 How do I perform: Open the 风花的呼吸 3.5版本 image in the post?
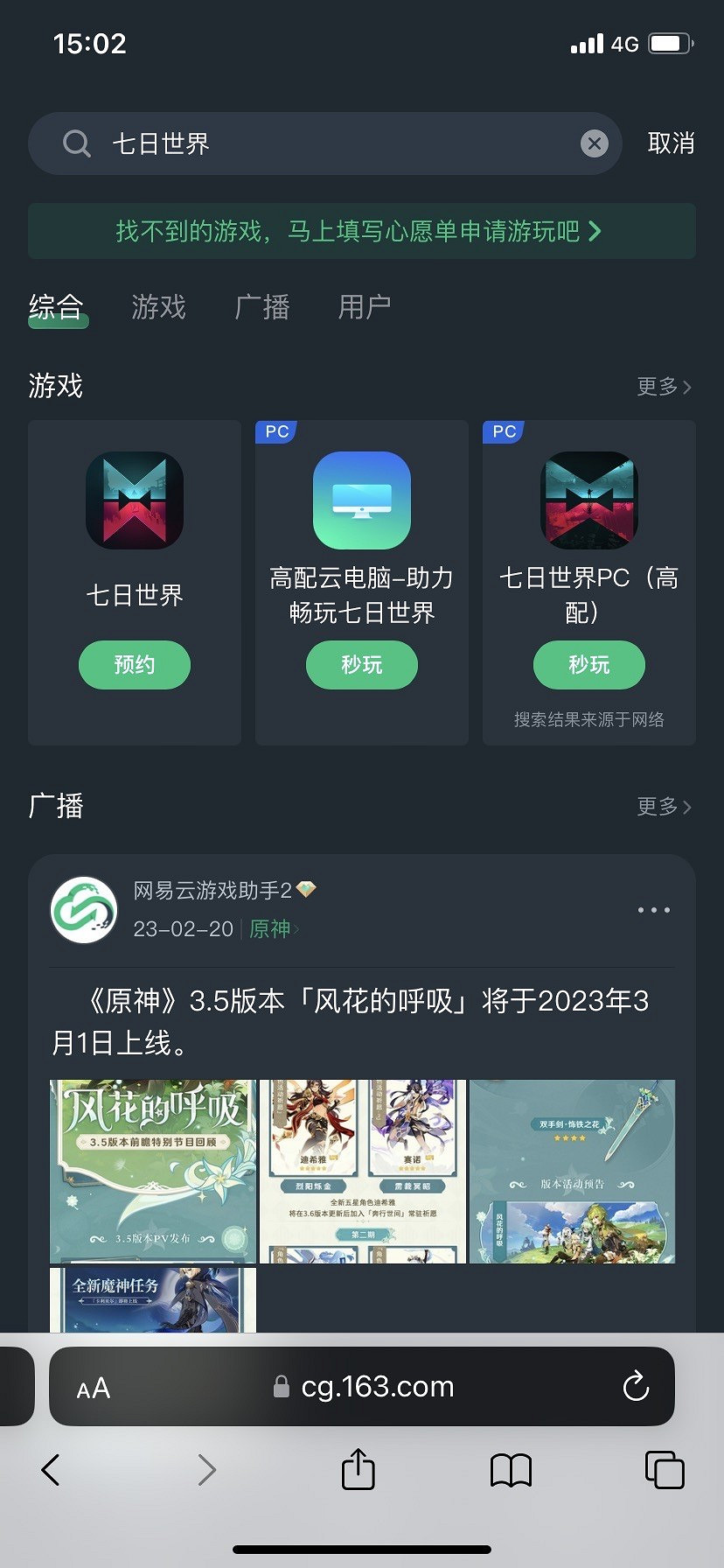(x=154, y=1171)
